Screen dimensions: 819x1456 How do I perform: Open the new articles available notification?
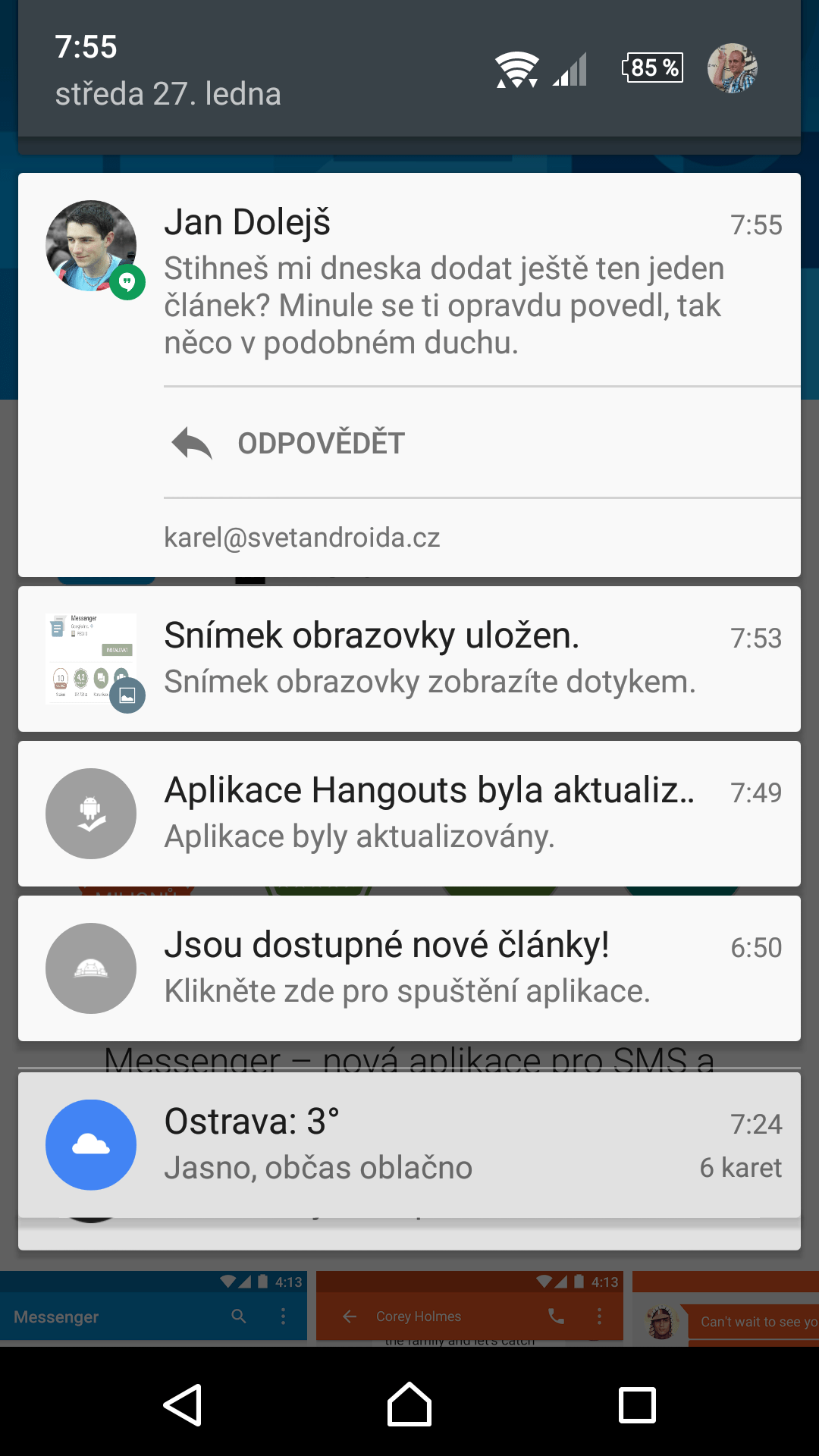pyautogui.click(x=409, y=968)
